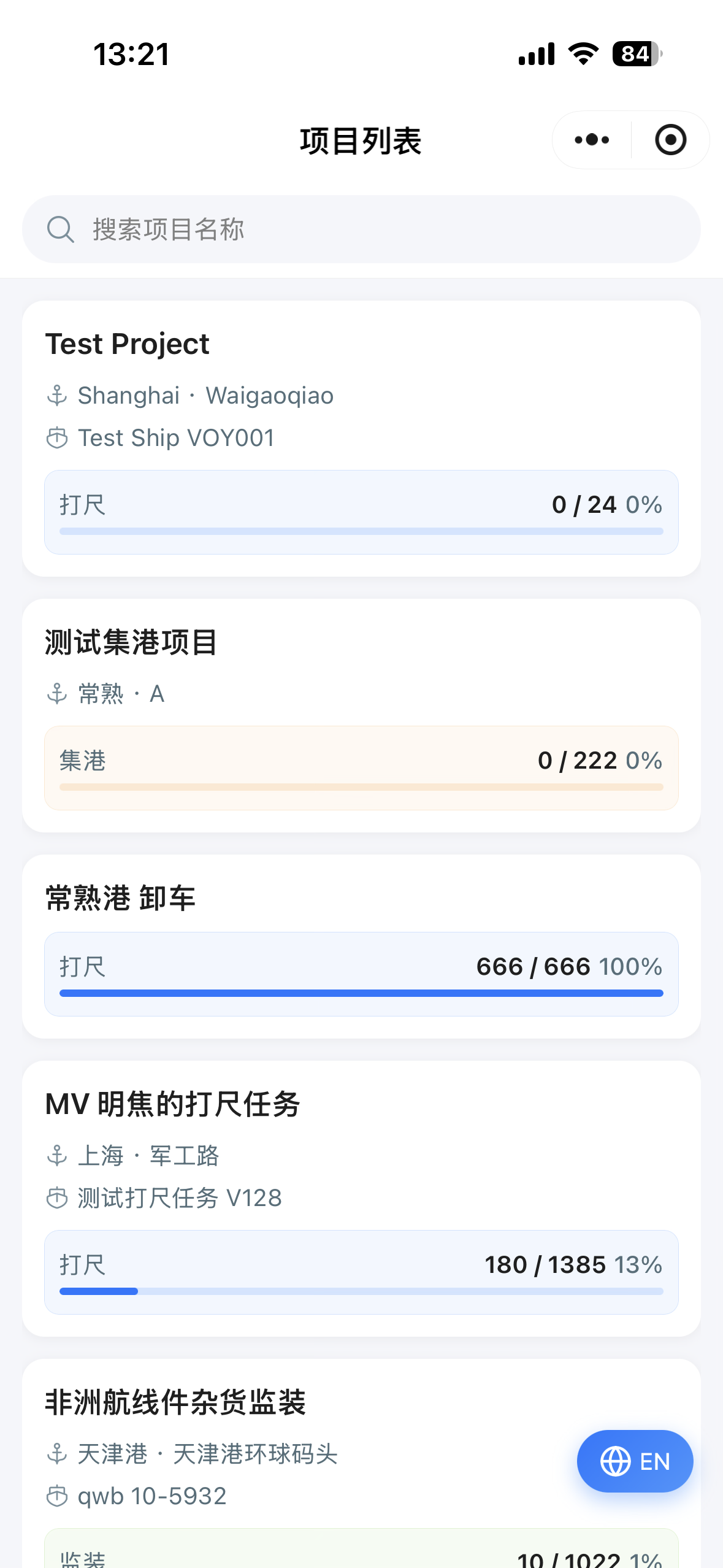Tap the anchor icon on the Test Project card
This screenshot has height=1568, width=723.
click(57, 396)
